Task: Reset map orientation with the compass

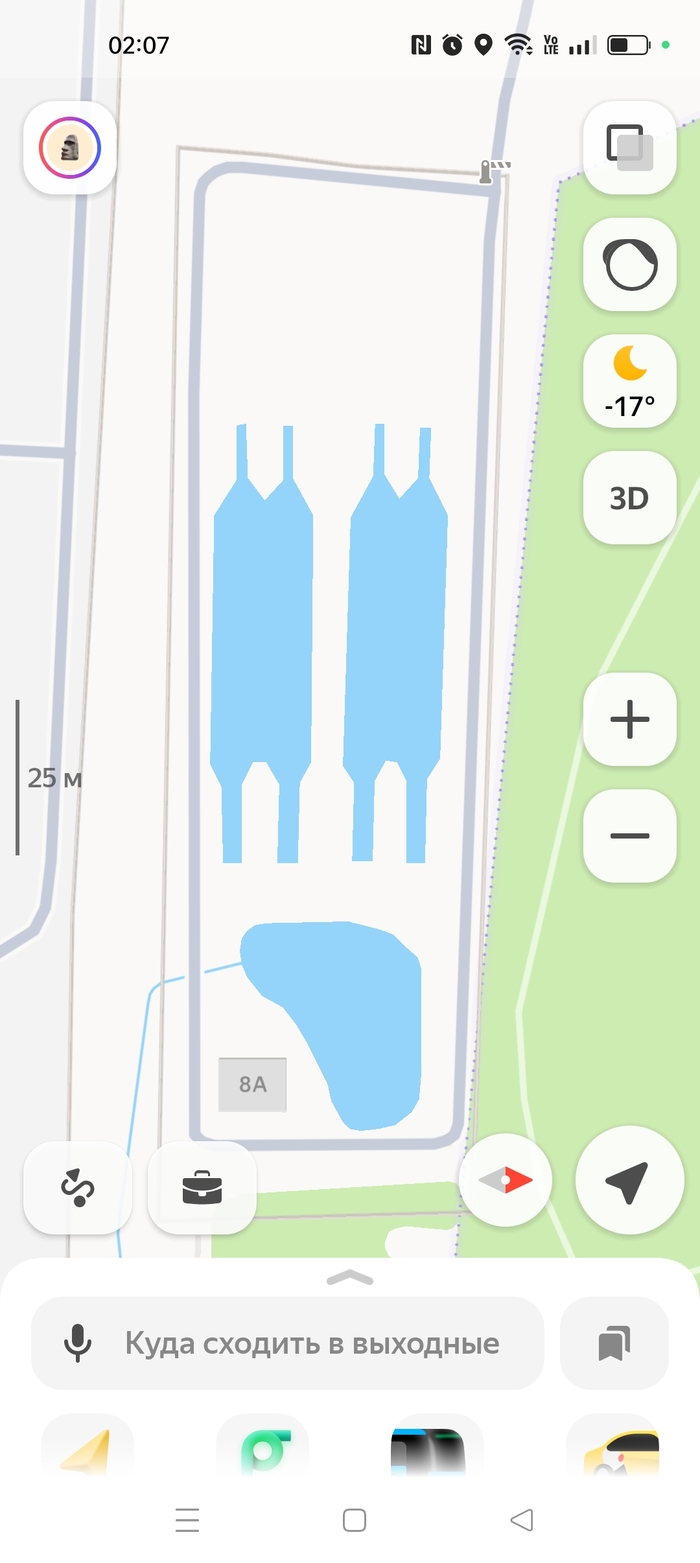Action: click(x=505, y=1181)
